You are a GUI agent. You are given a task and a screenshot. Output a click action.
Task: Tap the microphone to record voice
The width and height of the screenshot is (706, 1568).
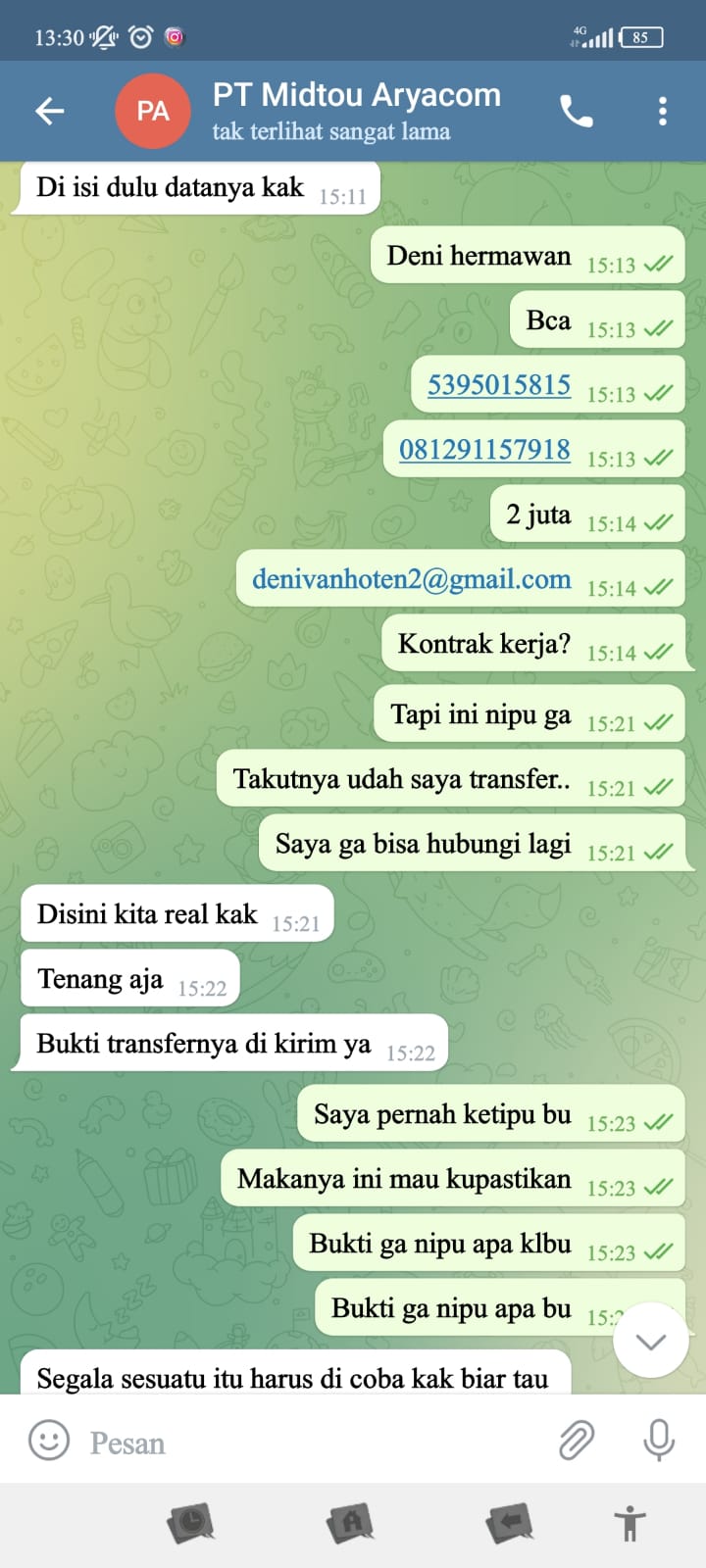tap(659, 1441)
